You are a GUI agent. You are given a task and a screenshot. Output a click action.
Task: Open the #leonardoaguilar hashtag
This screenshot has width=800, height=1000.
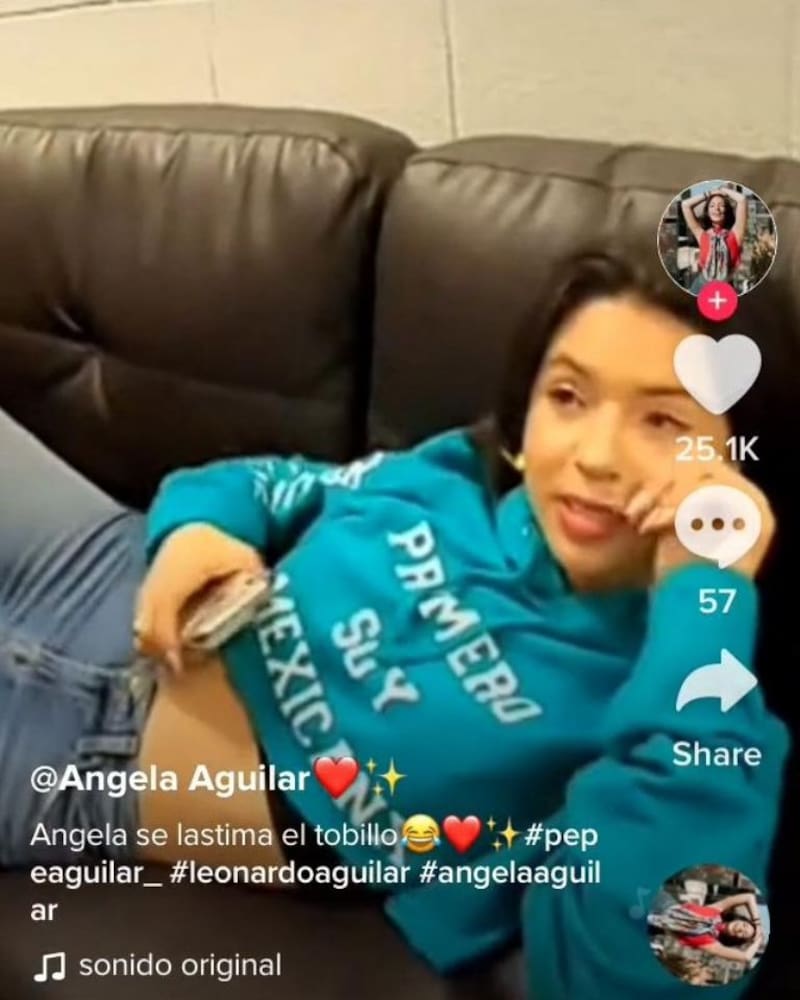289,872
